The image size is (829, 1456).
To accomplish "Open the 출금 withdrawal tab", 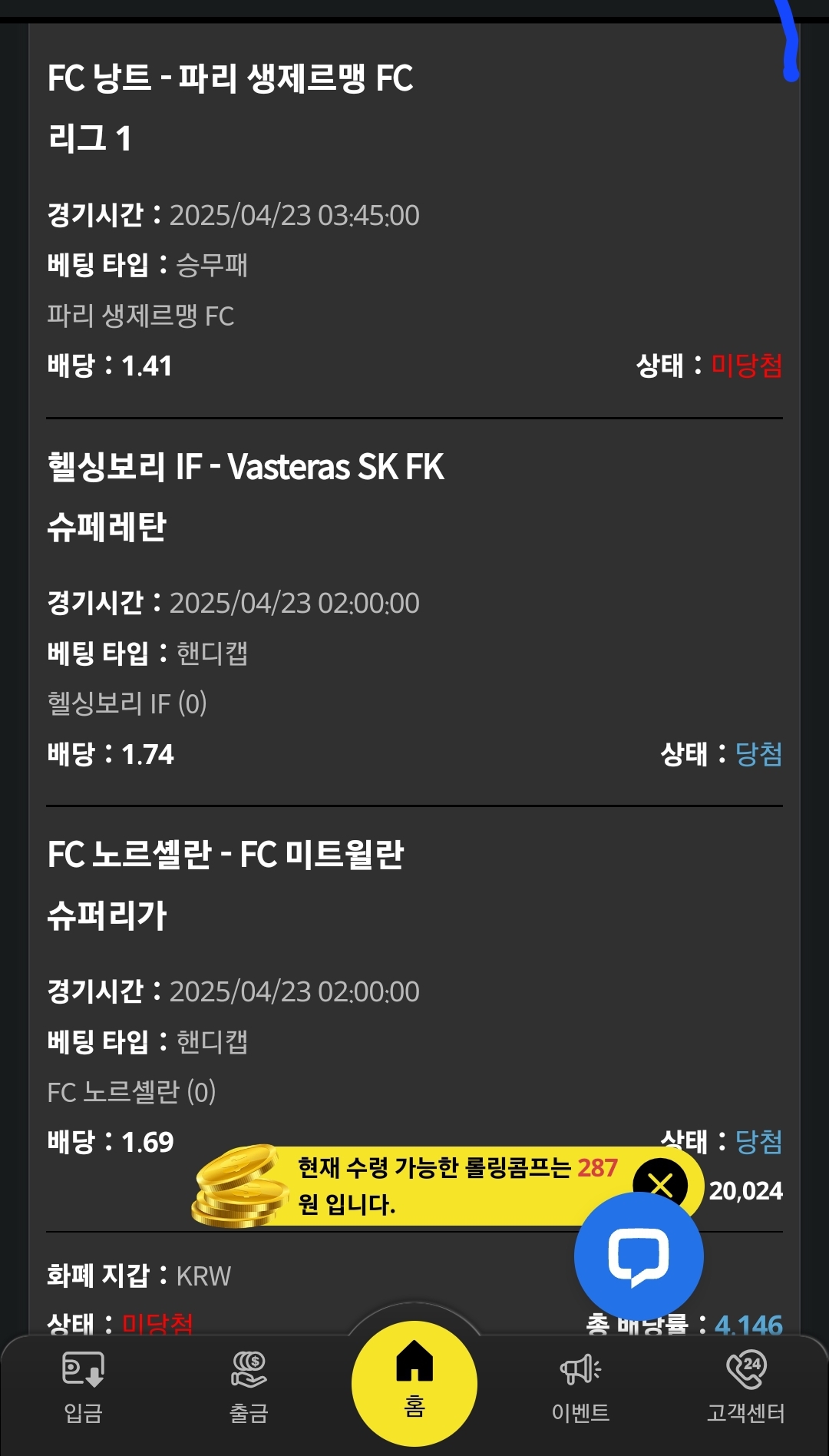I will tap(249, 1388).
